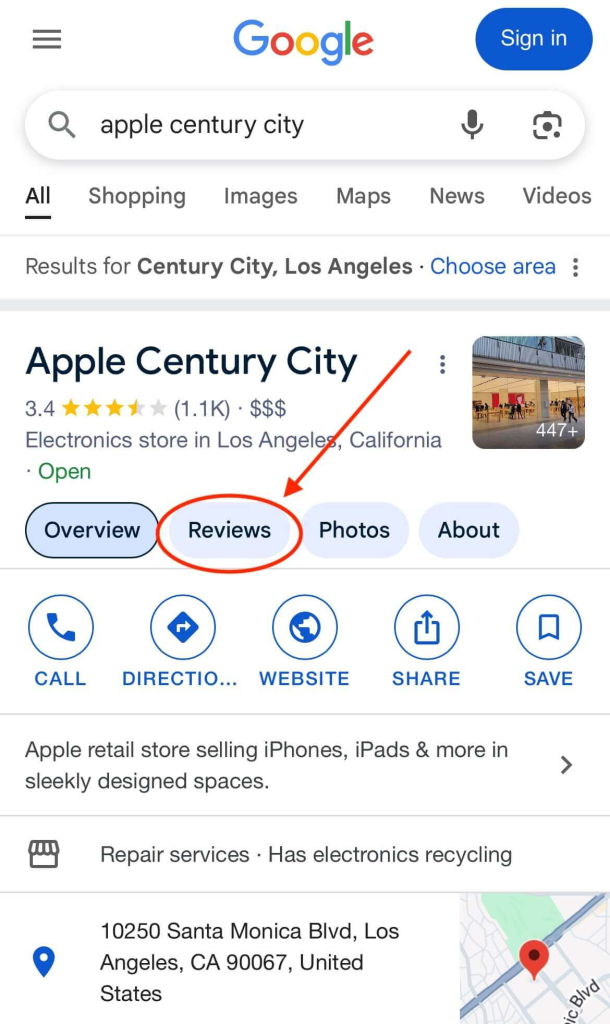Screen dimensions: 610x1024
Task: Open the hamburger menu
Action: tap(47, 39)
